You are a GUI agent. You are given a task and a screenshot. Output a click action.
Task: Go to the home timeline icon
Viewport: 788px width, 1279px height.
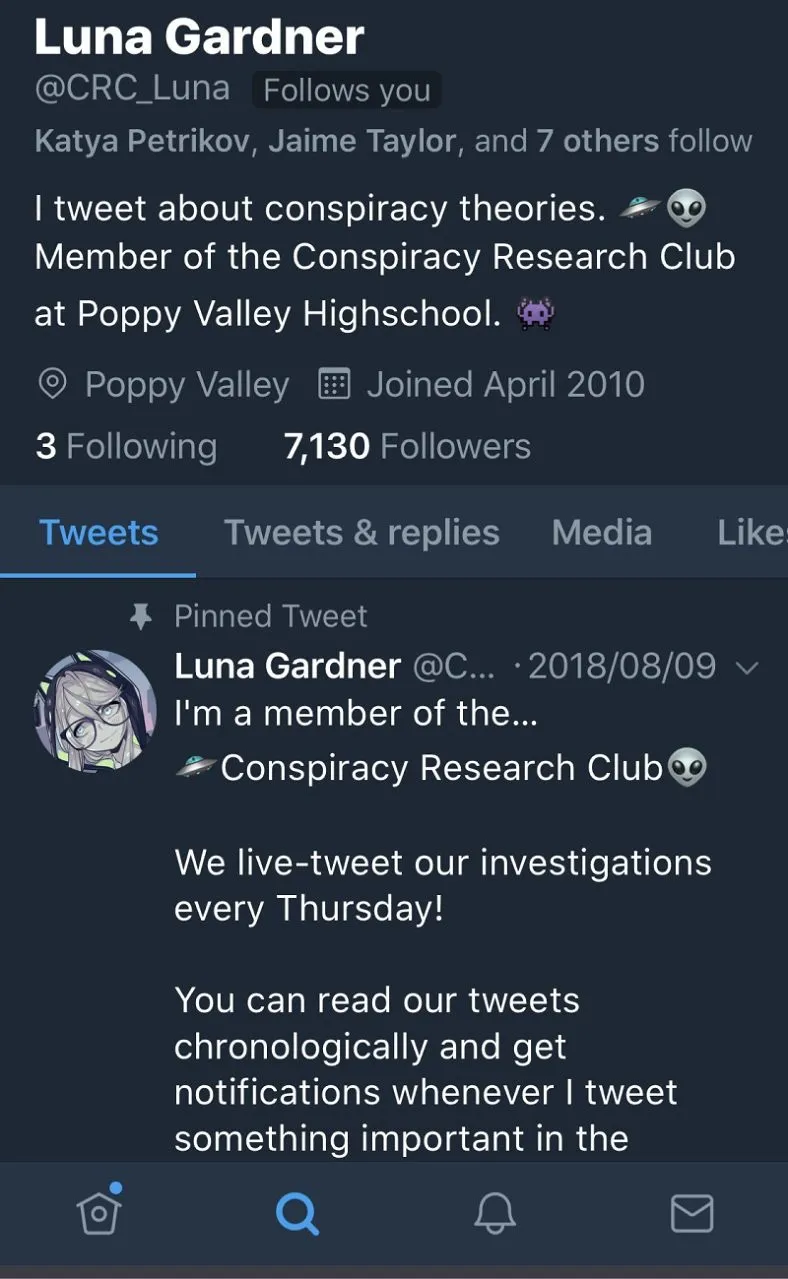point(99,1211)
